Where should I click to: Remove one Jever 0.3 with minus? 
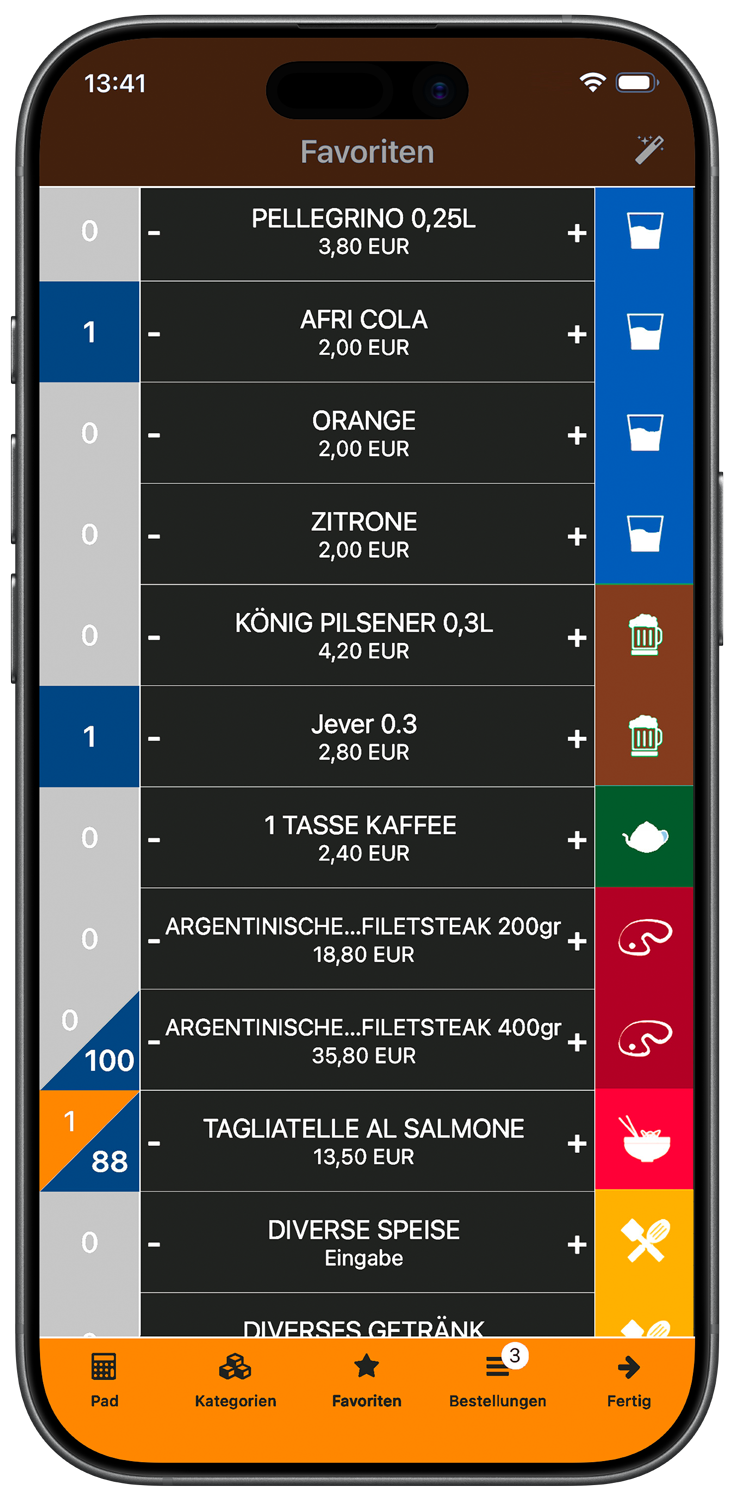click(x=154, y=738)
